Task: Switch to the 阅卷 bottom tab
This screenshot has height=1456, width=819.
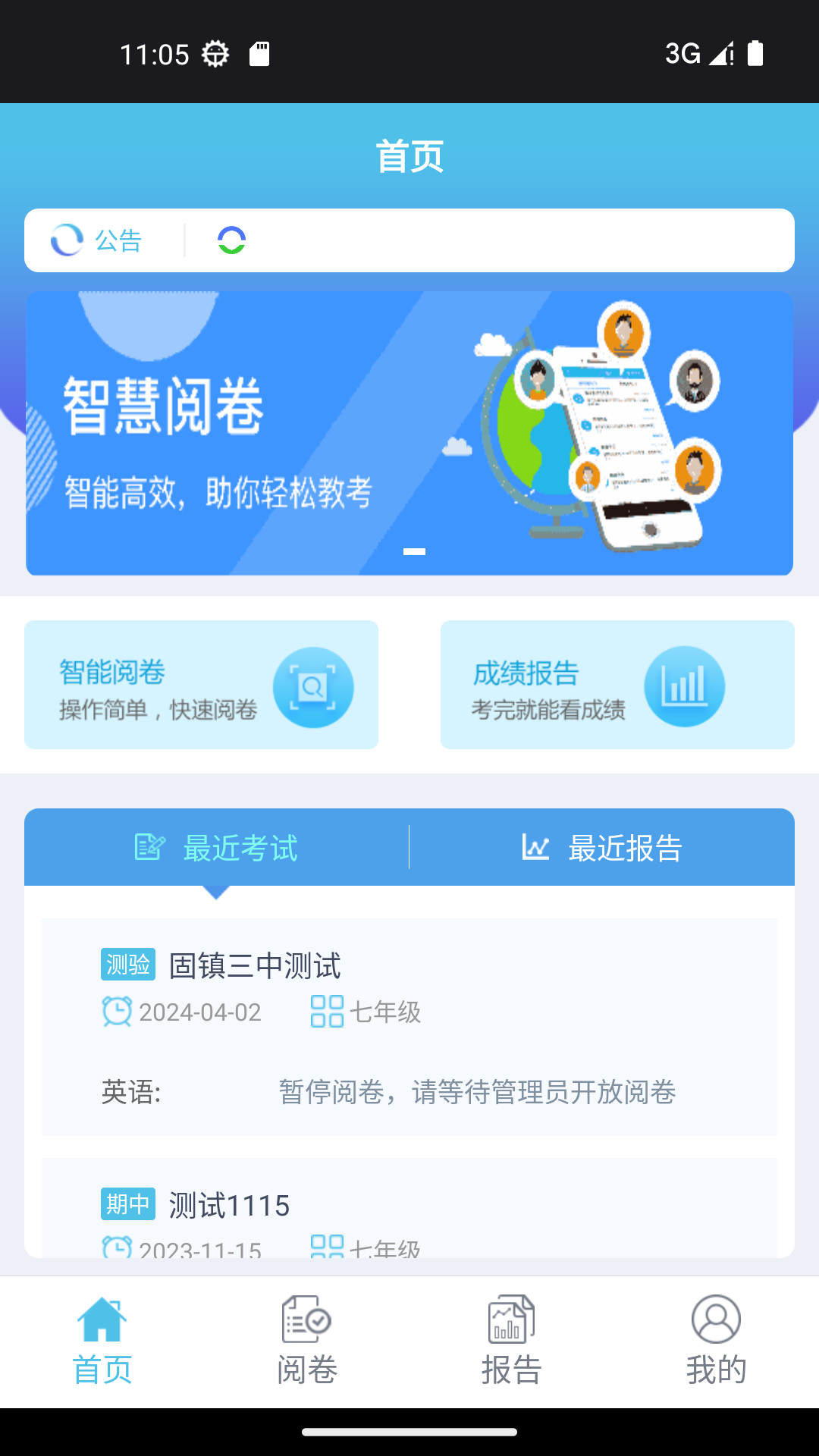Action: (307, 1341)
